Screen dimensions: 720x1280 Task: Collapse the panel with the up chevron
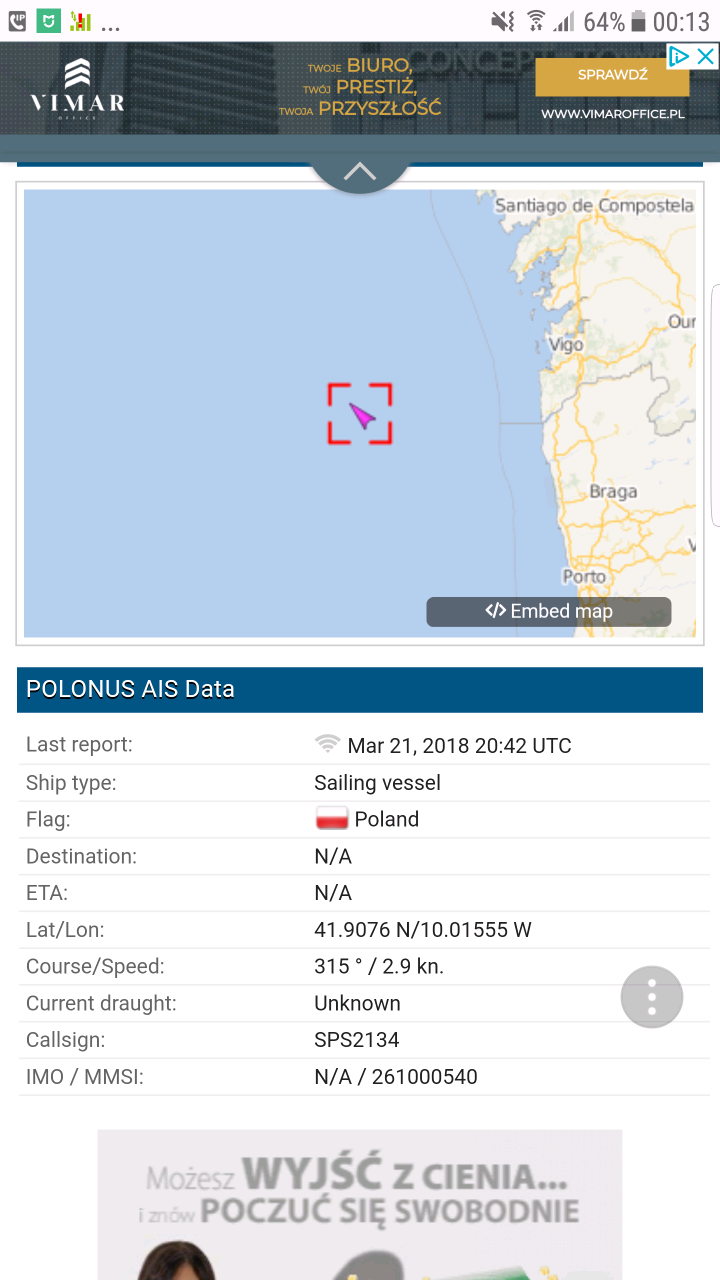point(360,172)
